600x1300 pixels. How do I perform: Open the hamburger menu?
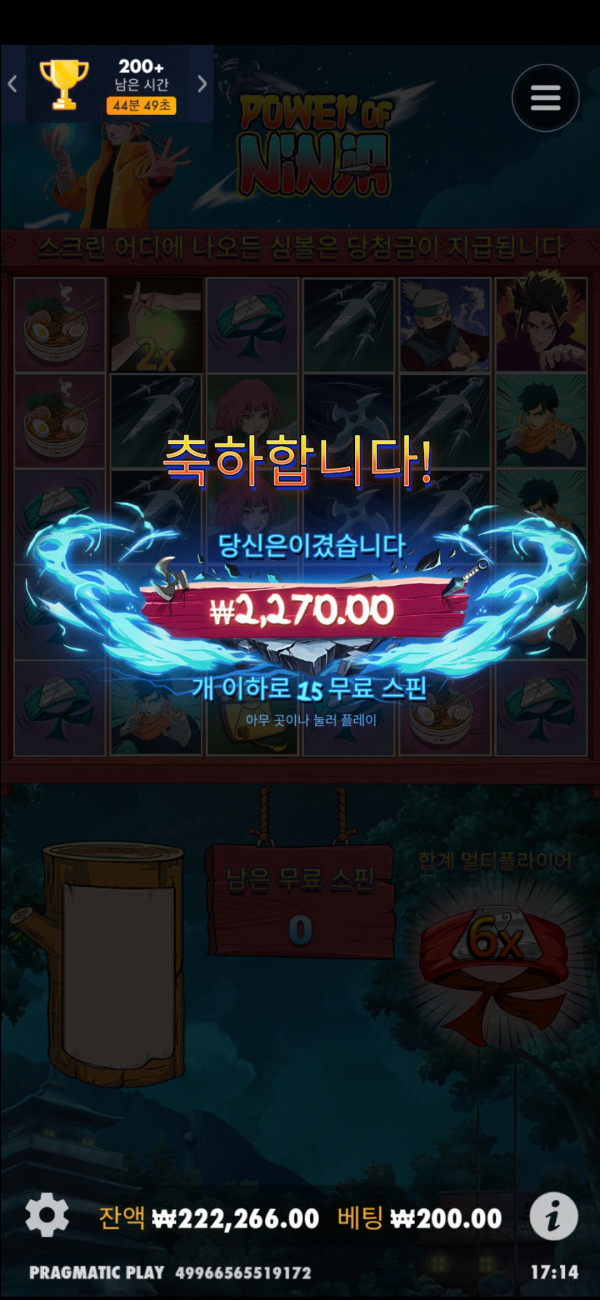tap(545, 98)
